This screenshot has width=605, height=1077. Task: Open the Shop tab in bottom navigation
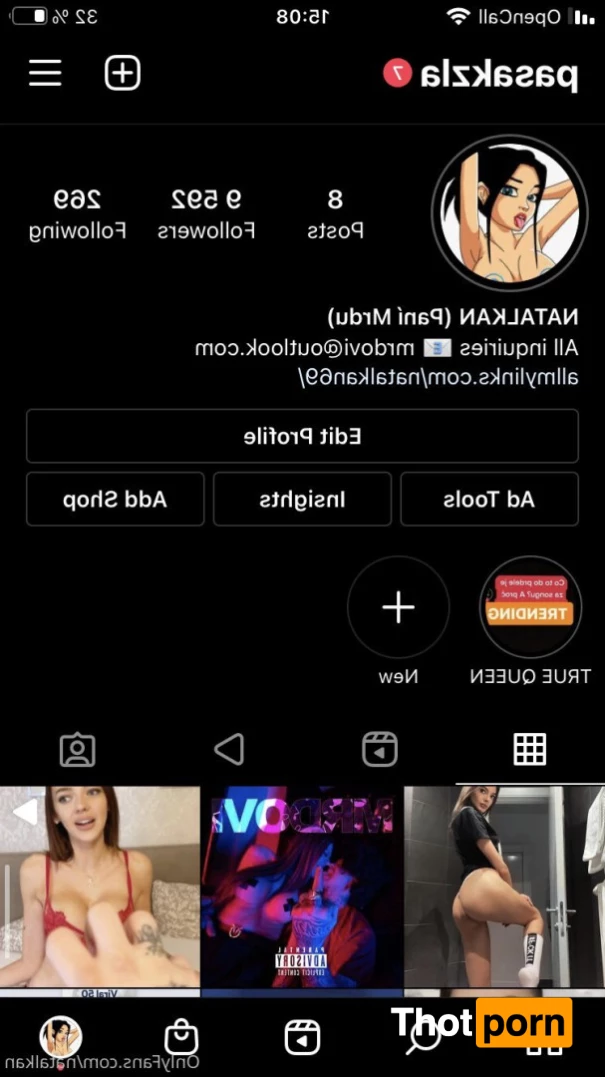(x=180, y=1037)
